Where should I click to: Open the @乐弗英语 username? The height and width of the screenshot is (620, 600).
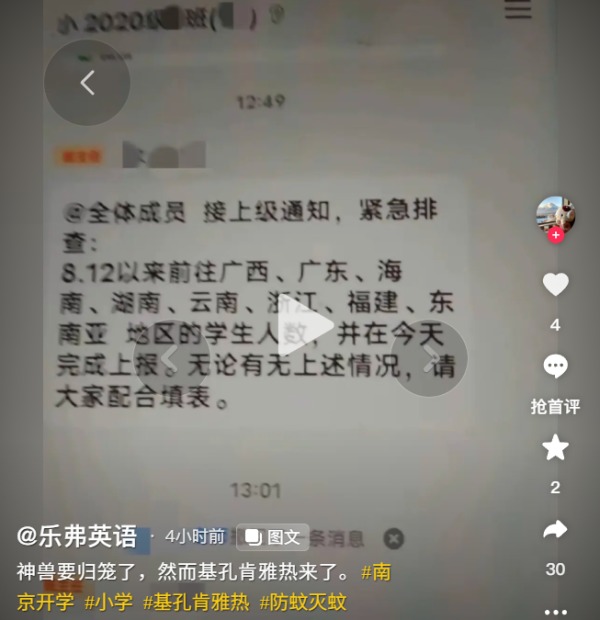click(77, 537)
